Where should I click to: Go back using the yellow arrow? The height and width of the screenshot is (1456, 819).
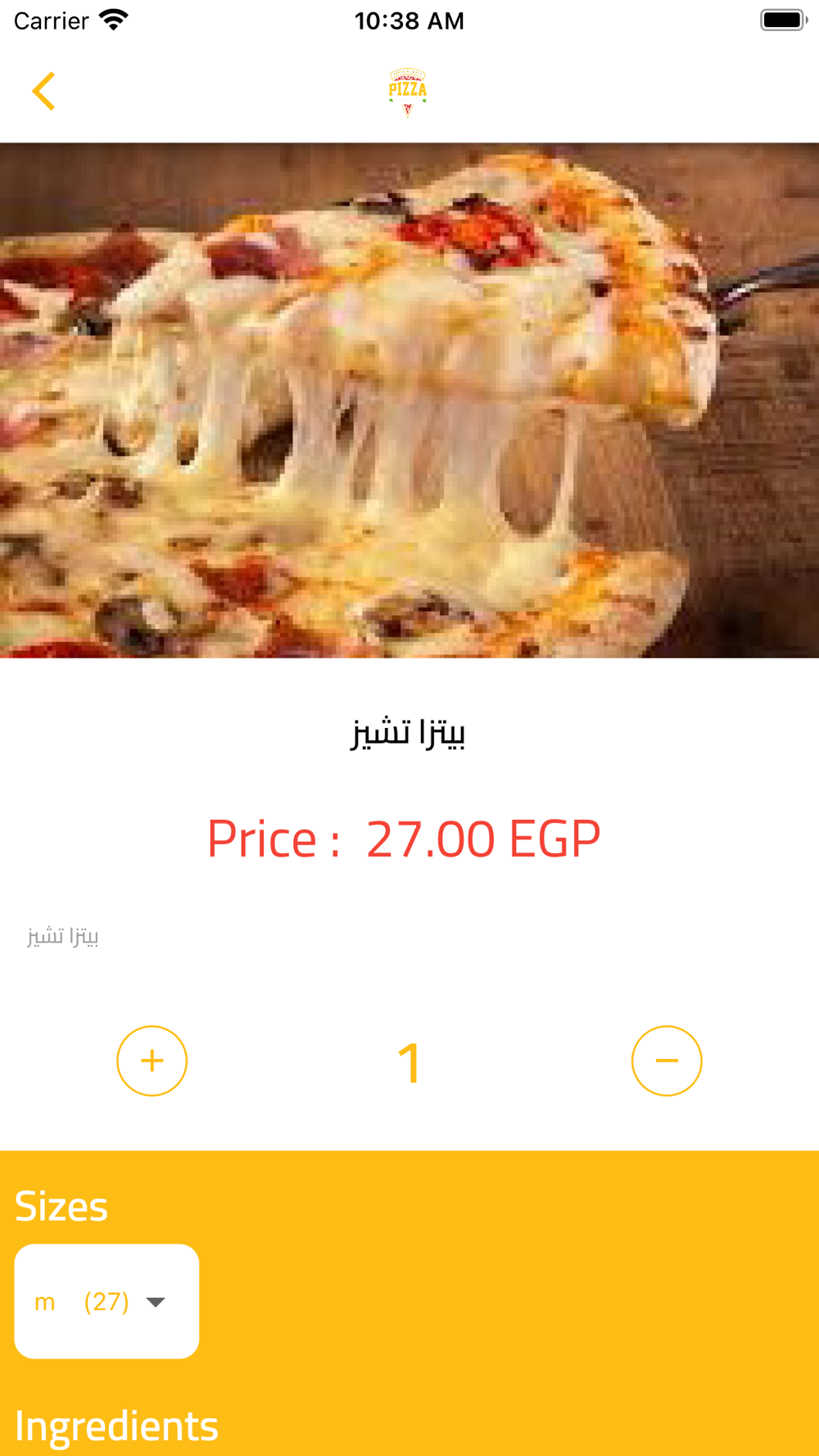[x=43, y=91]
